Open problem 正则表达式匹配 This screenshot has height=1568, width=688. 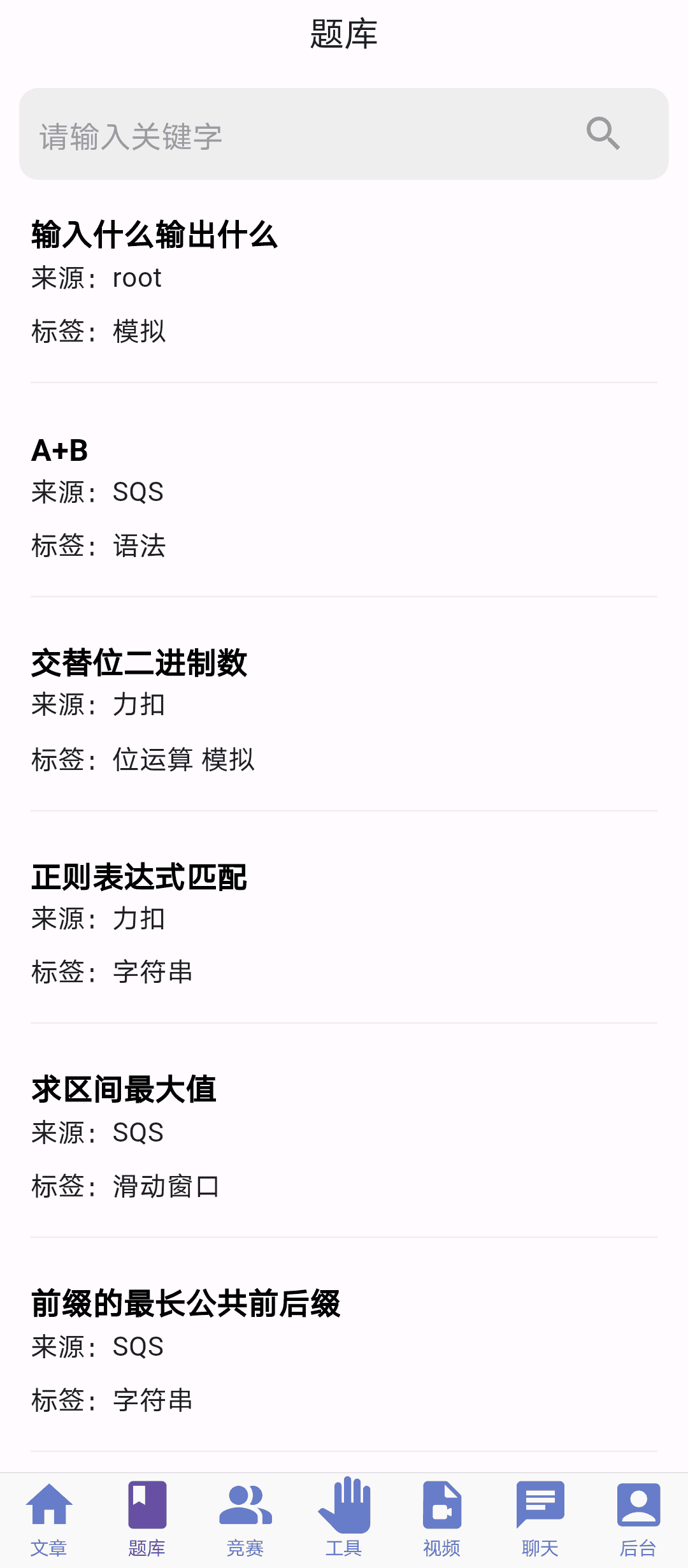pyautogui.click(x=139, y=877)
